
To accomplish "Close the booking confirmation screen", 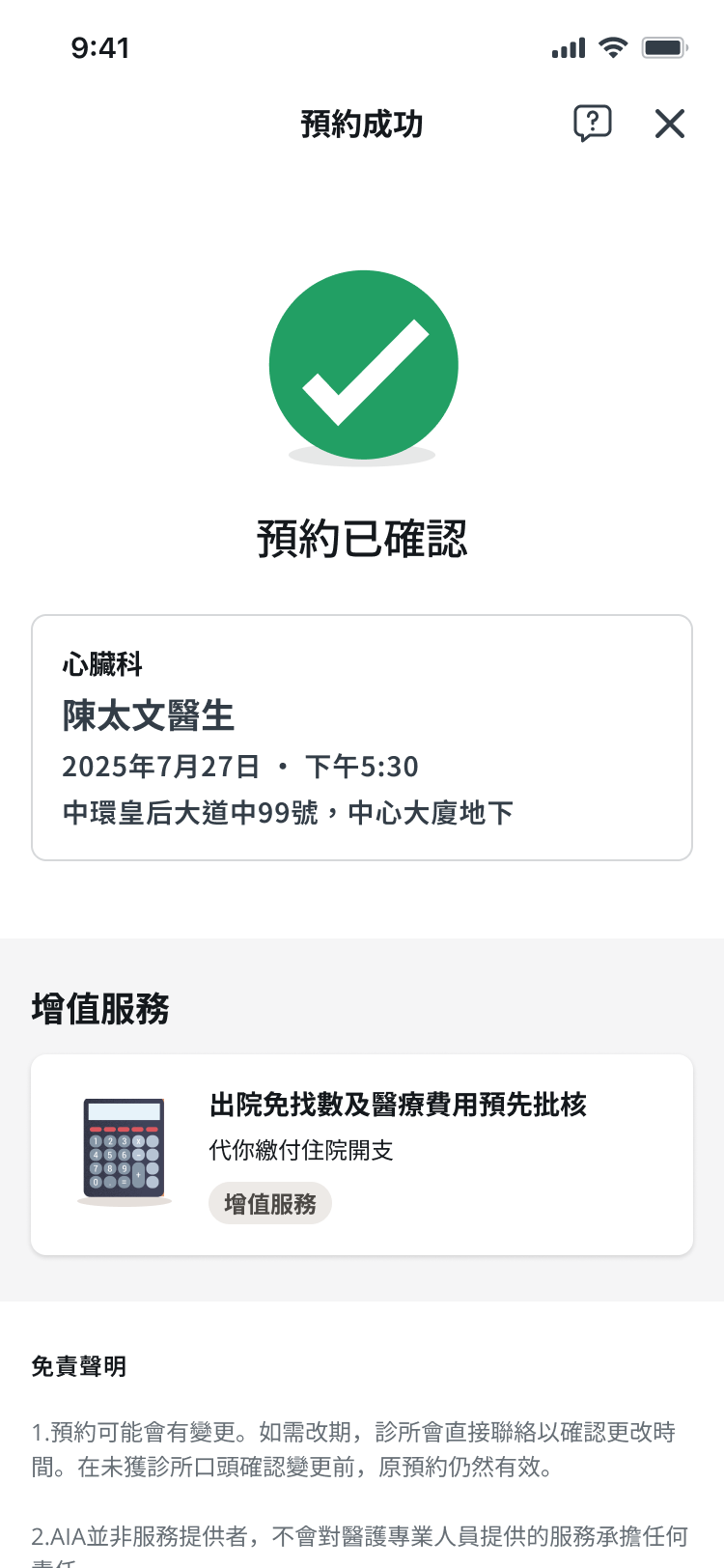I will tap(669, 124).
